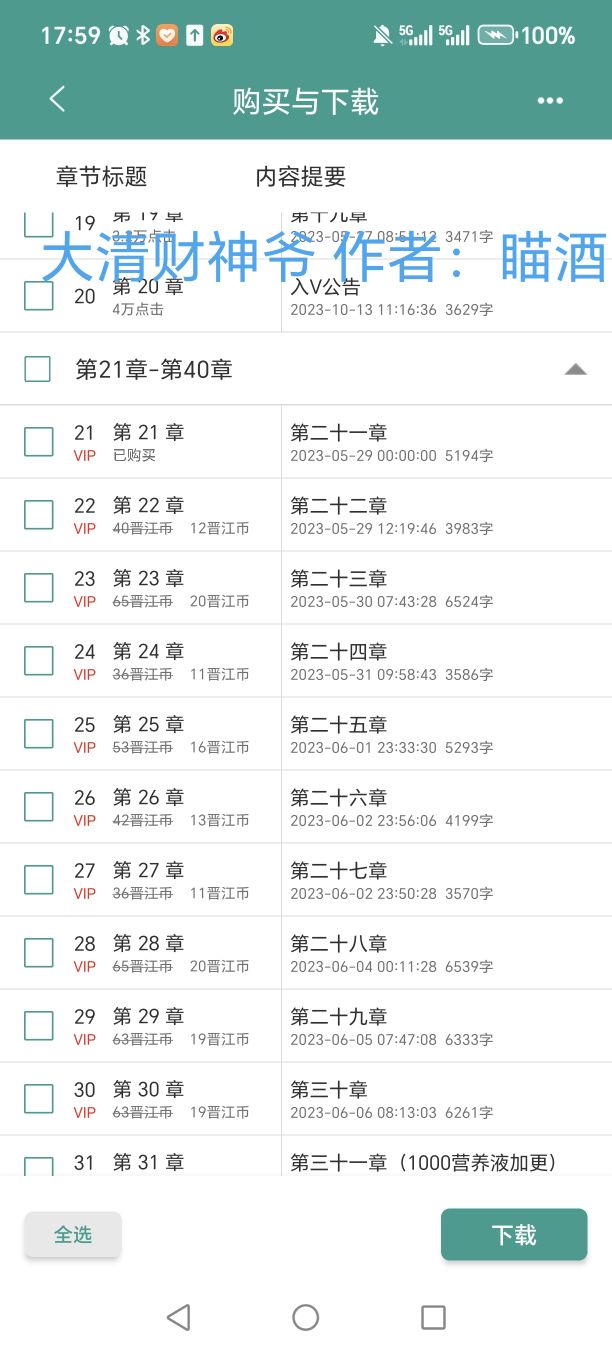Go back using the top-left arrow
Viewport: 612px width, 1350px height.
tap(57, 99)
